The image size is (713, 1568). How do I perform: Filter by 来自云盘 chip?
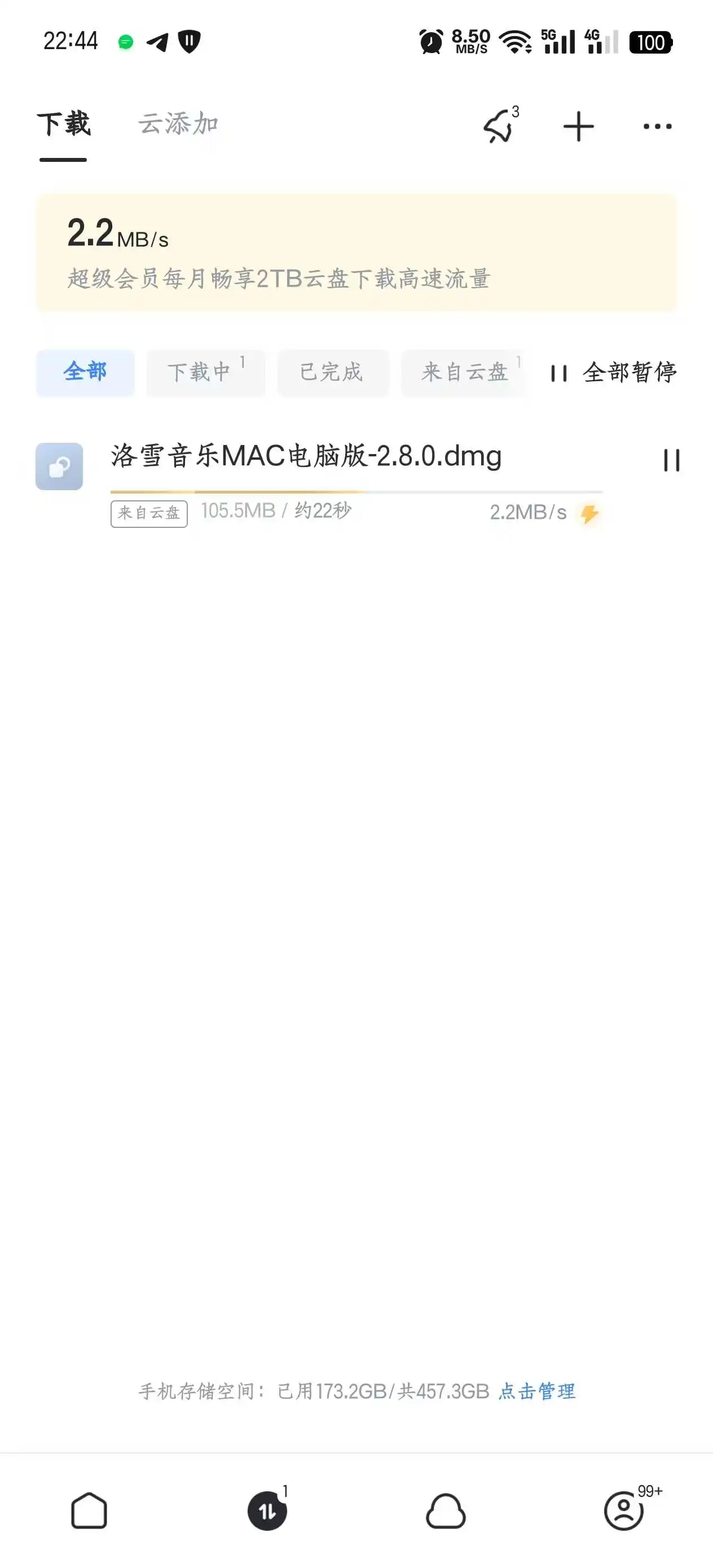465,372
